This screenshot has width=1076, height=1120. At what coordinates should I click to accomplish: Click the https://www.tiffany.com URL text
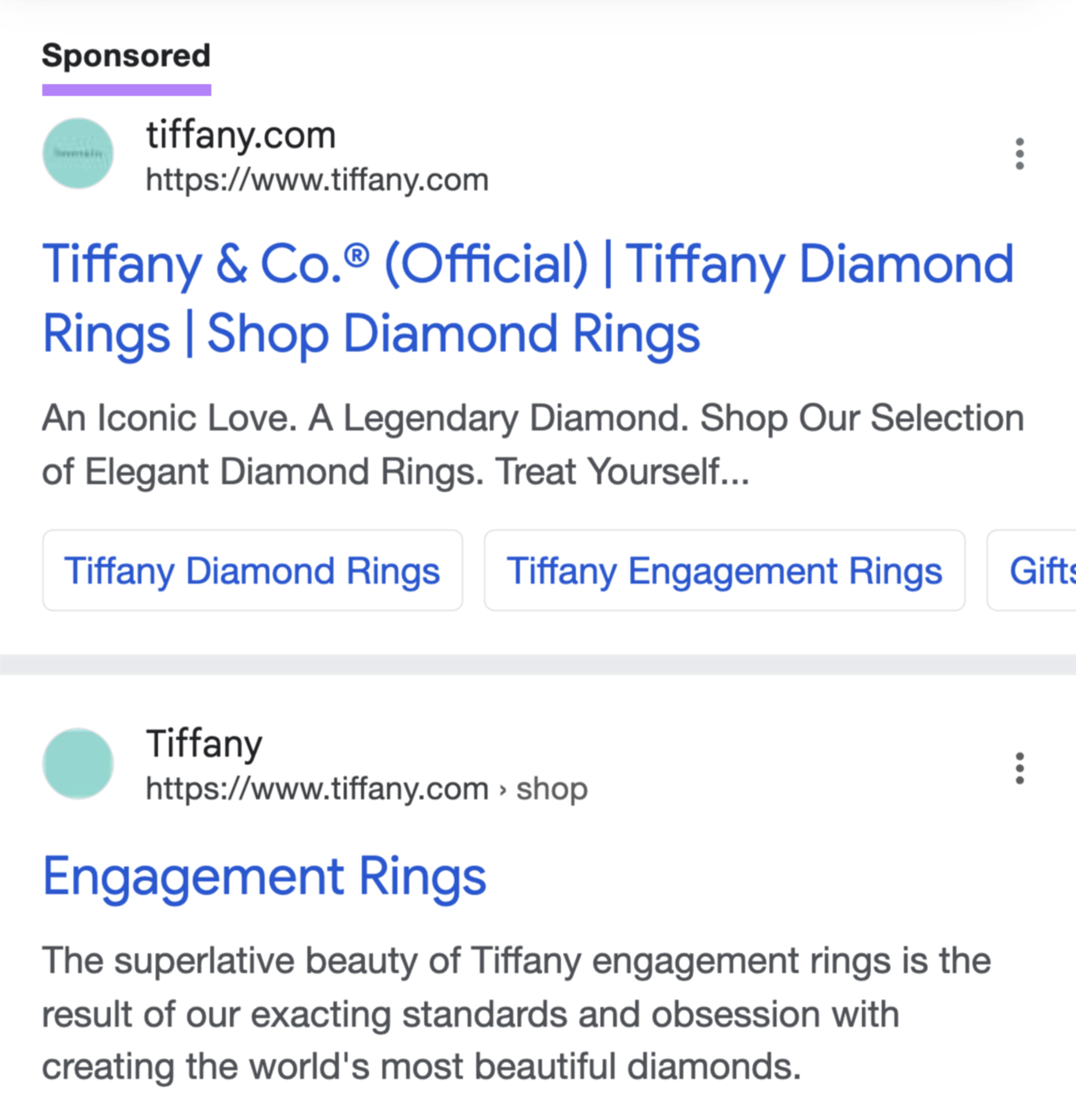pyautogui.click(x=316, y=179)
